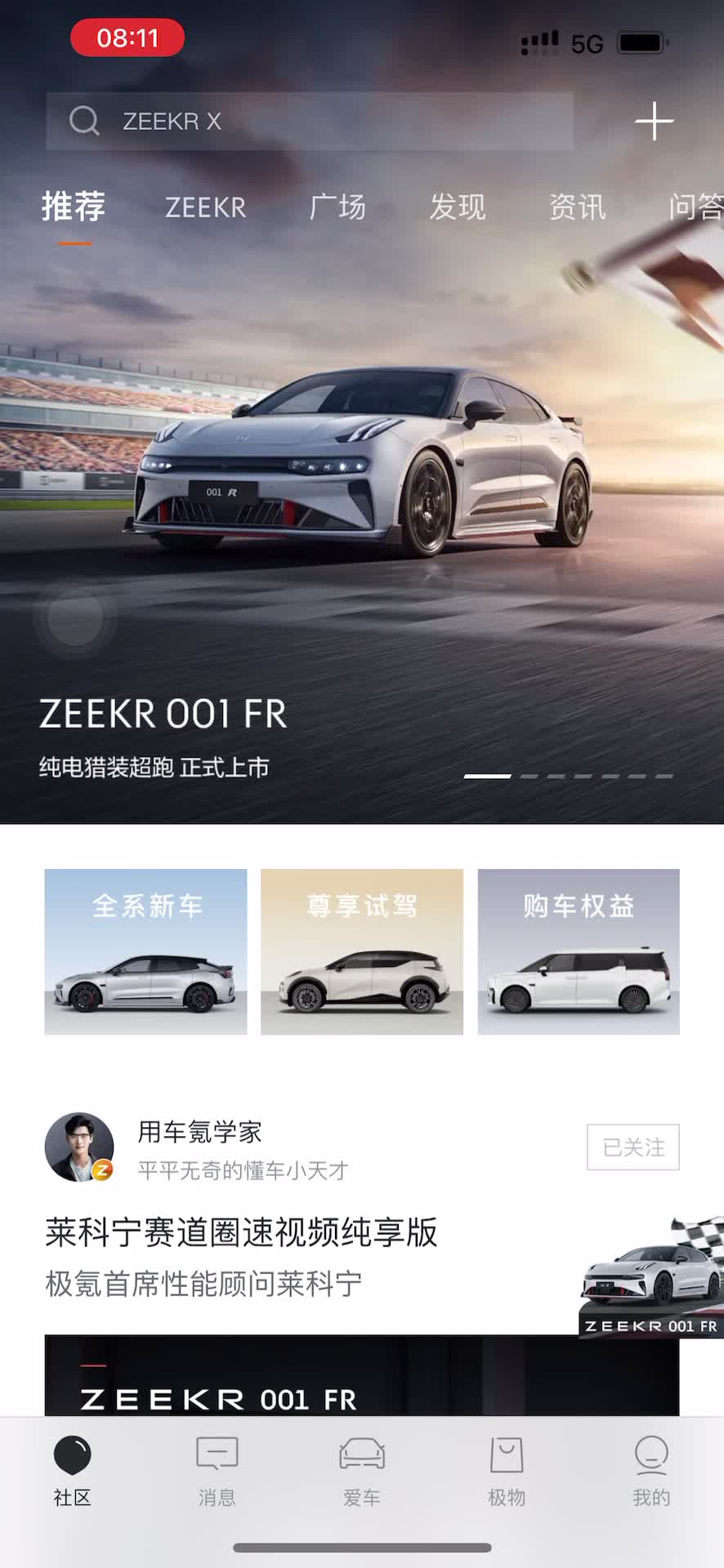This screenshot has height=1568, width=724.
Task: Select the 问答 tab
Action: pos(695,207)
